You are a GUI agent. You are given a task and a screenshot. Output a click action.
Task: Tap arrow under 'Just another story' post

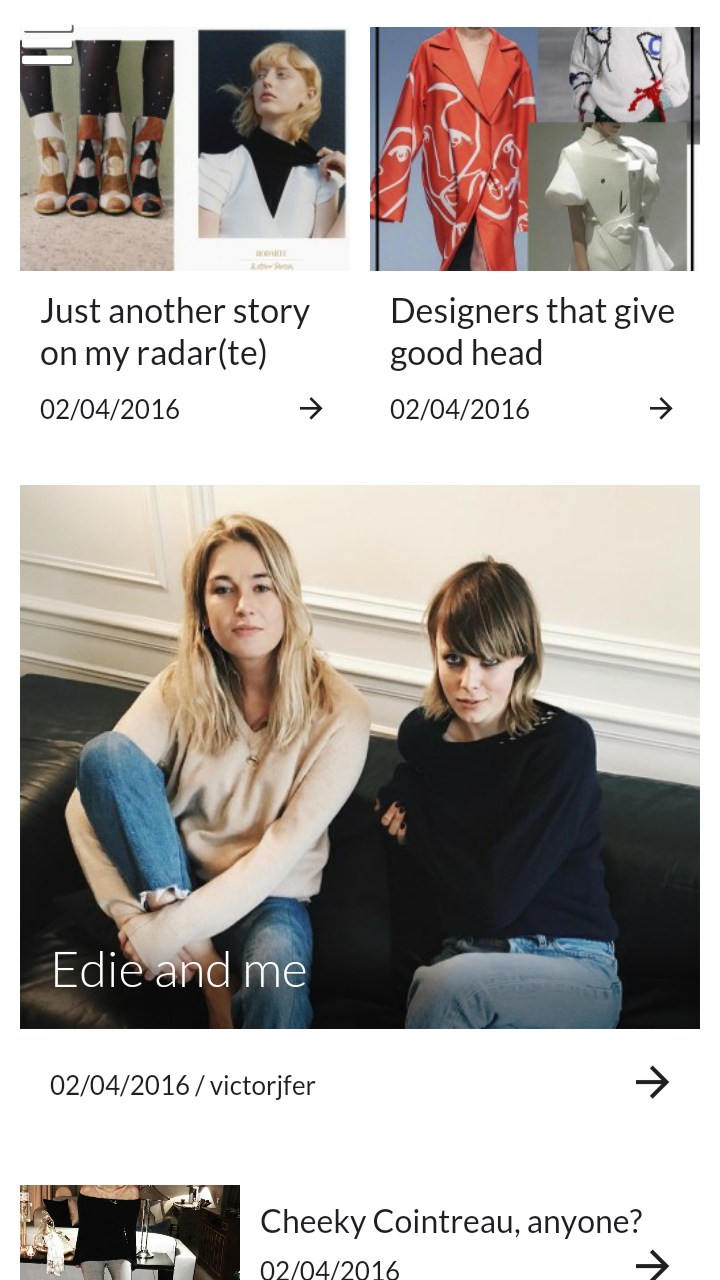pos(311,408)
